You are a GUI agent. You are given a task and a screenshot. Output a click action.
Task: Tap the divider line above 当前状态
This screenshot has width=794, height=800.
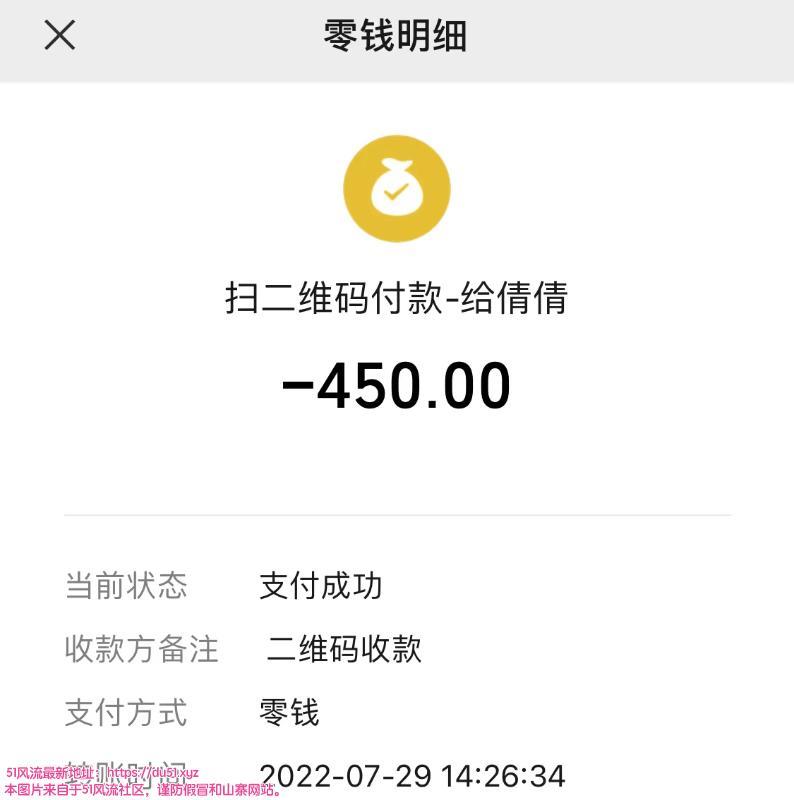click(397, 517)
